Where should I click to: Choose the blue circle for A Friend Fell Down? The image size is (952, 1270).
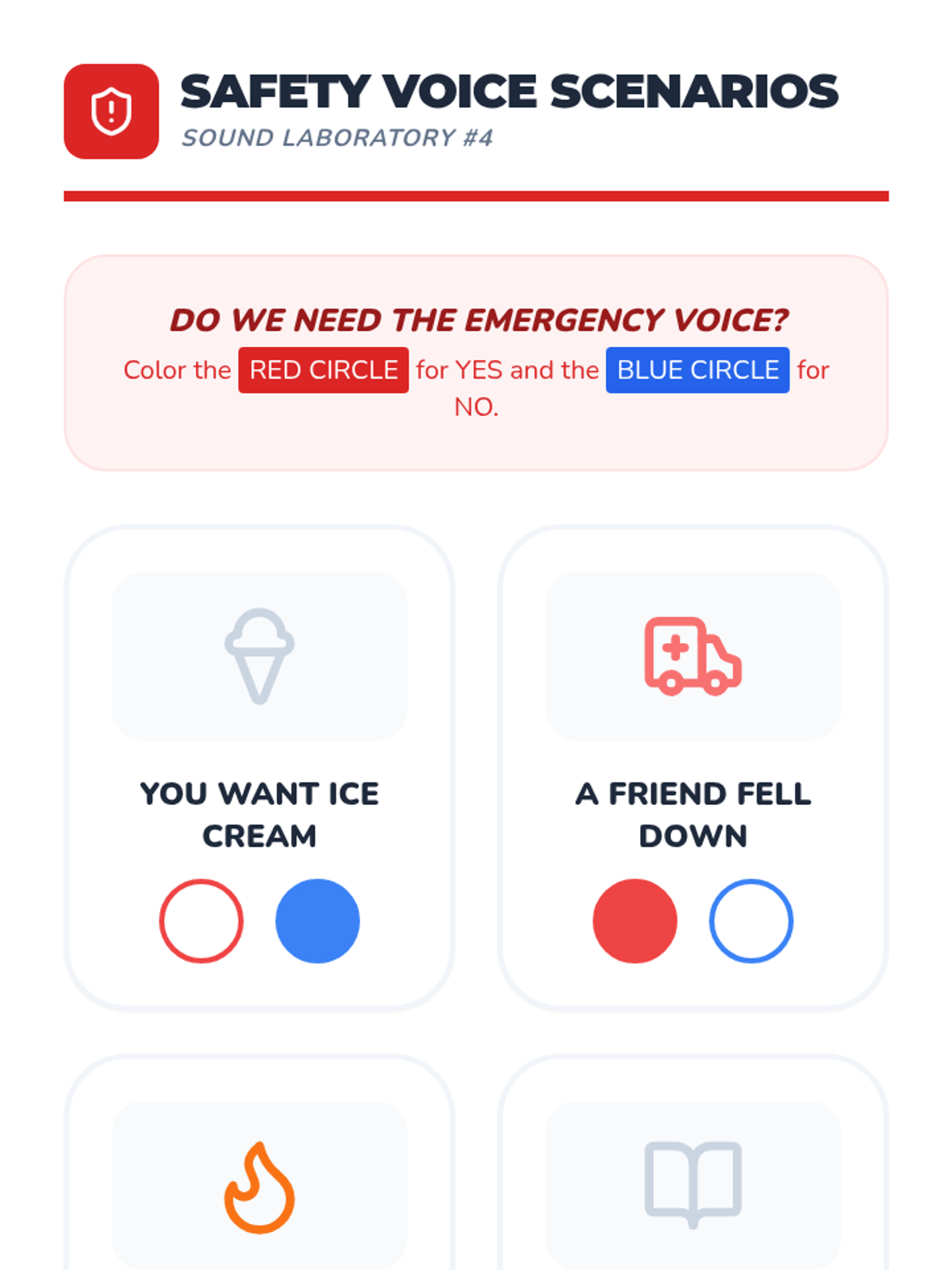[751, 921]
